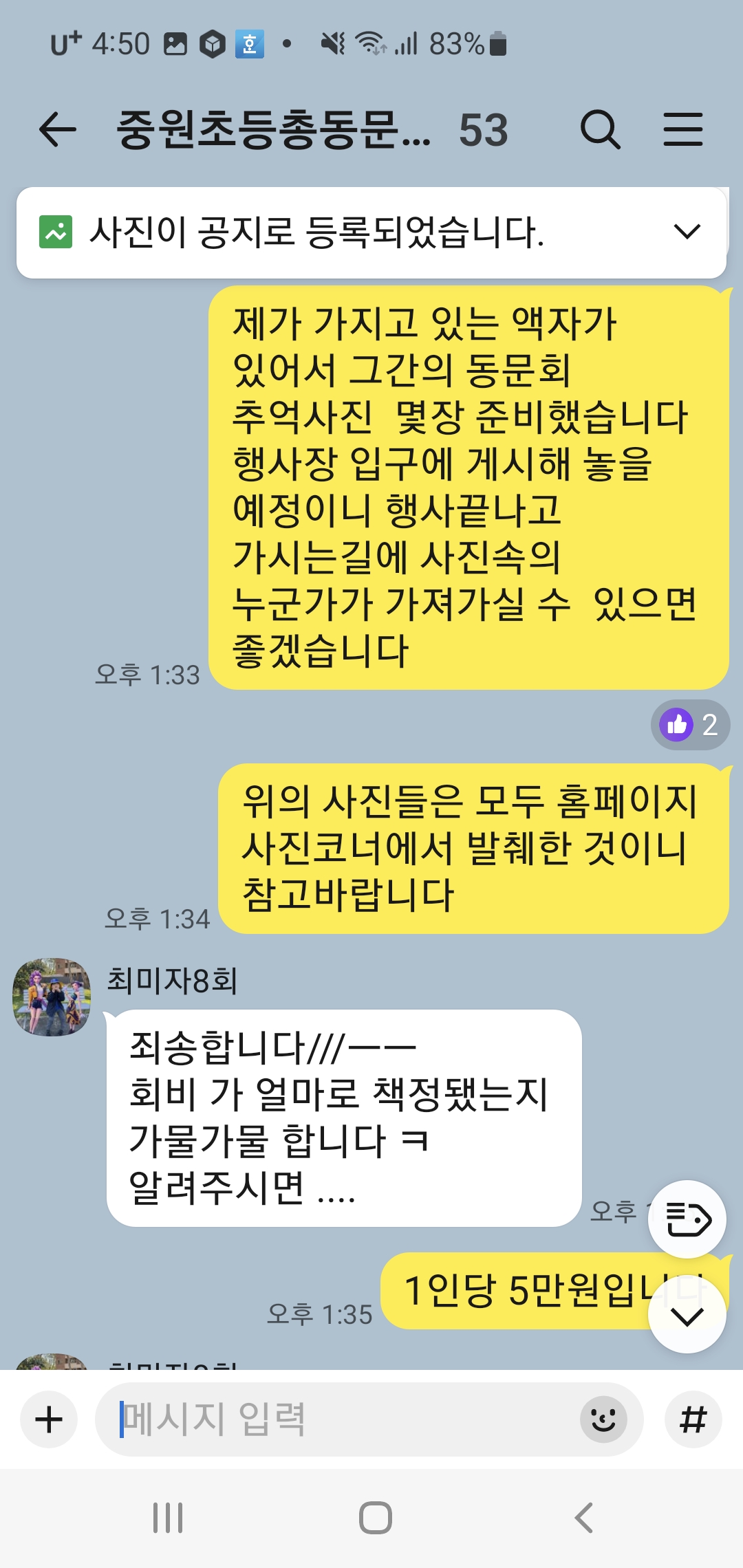This screenshot has width=743, height=1568.
Task: Open the hashtag search button
Action: click(x=693, y=1419)
